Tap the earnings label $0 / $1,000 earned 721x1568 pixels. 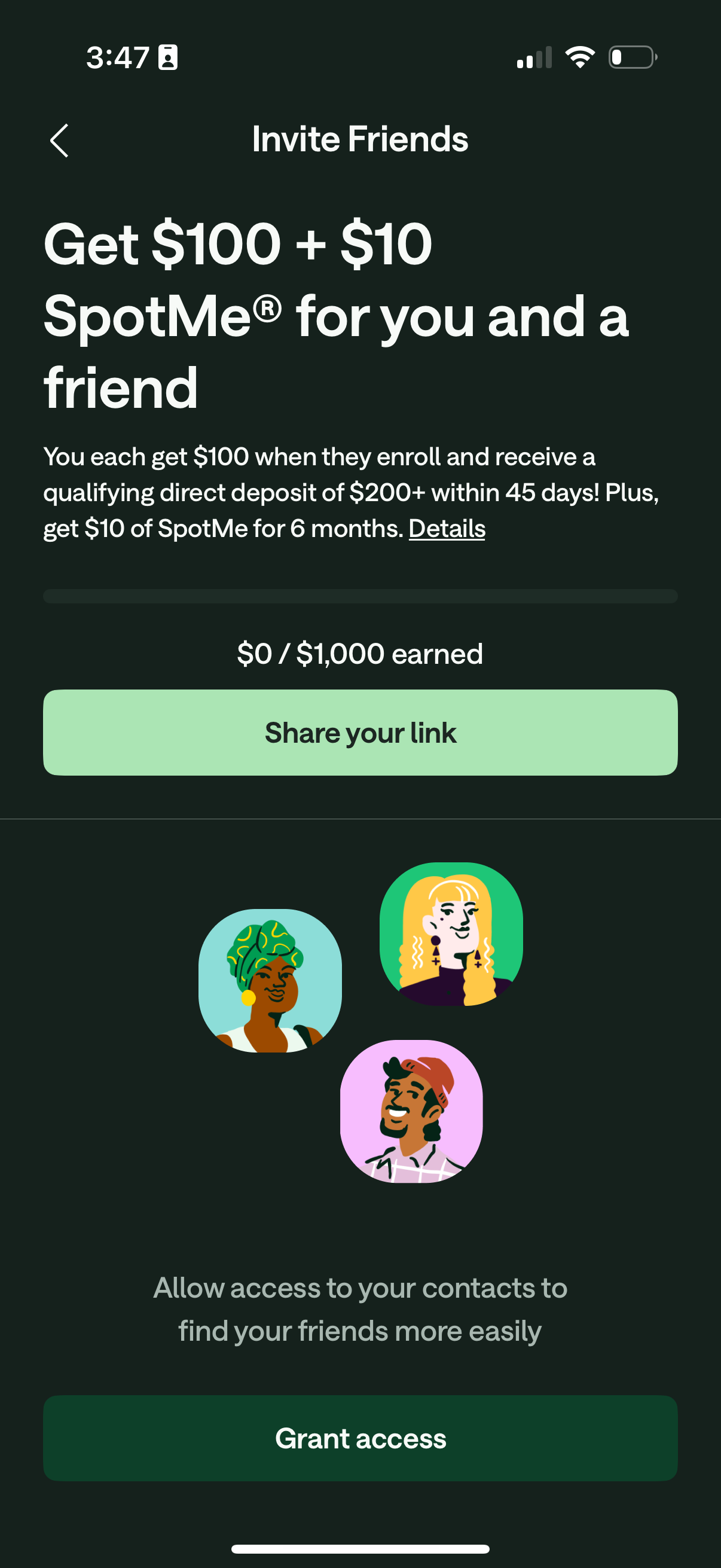360,653
